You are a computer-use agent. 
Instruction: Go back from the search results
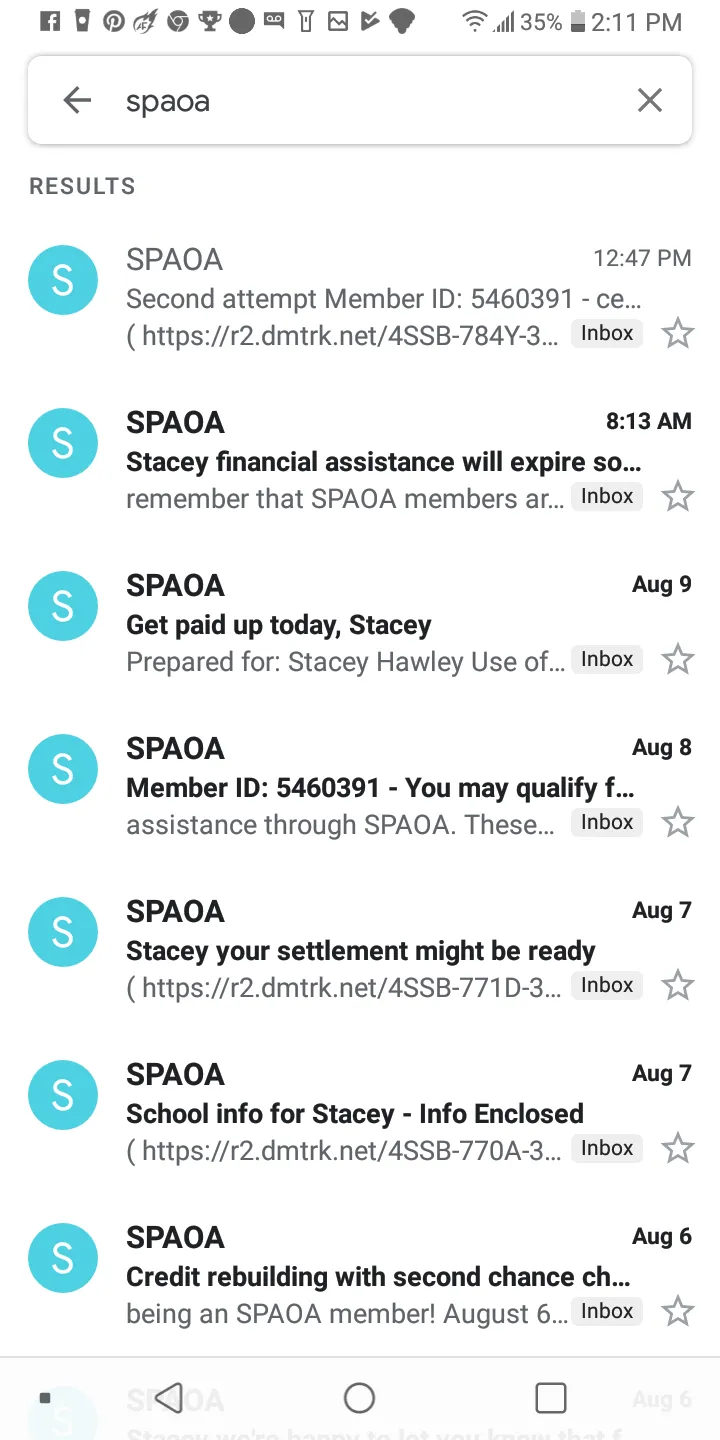77,100
